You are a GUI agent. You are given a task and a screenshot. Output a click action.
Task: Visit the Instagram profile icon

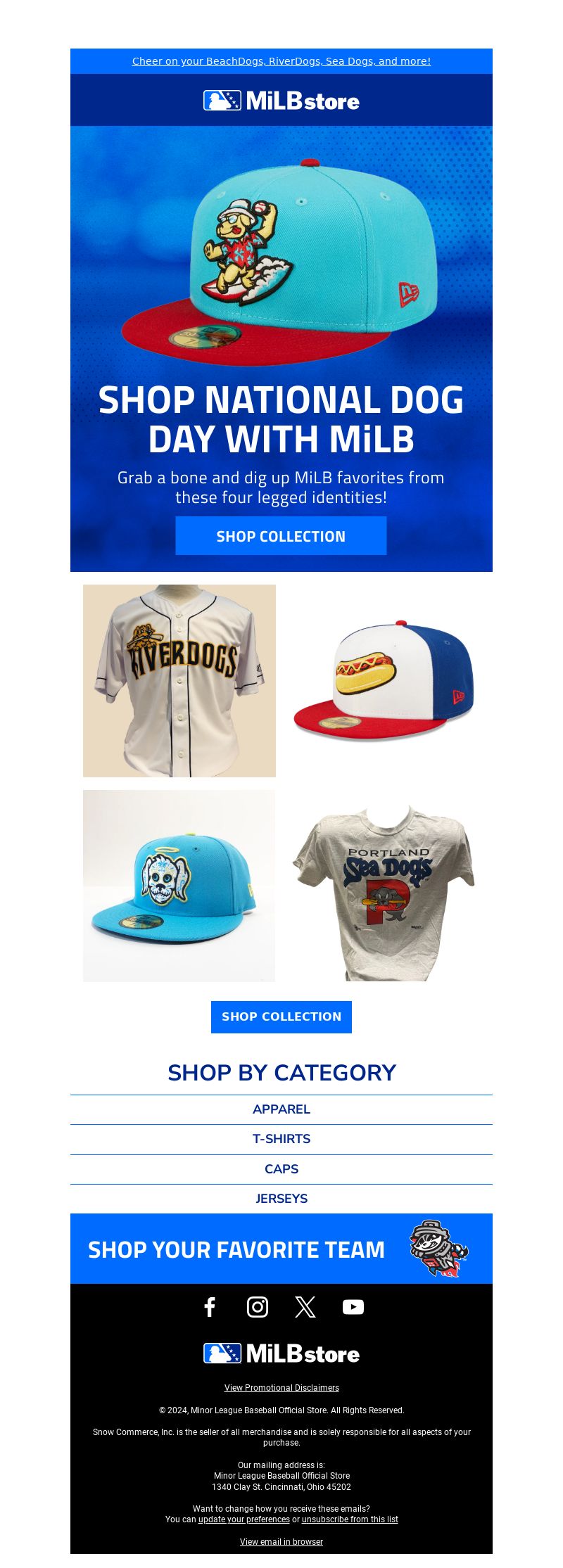point(258,1307)
